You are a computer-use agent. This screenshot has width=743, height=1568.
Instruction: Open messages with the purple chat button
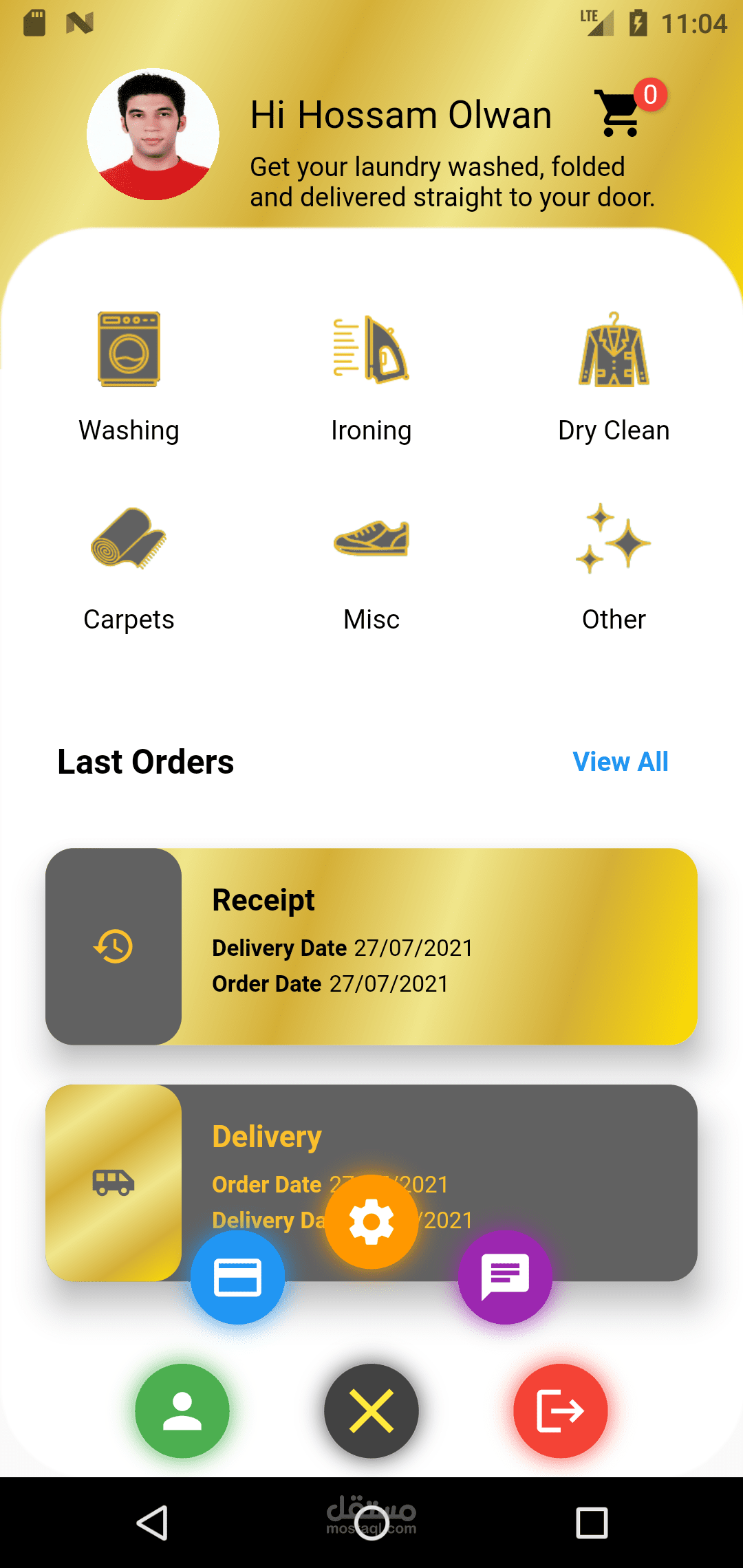click(x=505, y=1277)
